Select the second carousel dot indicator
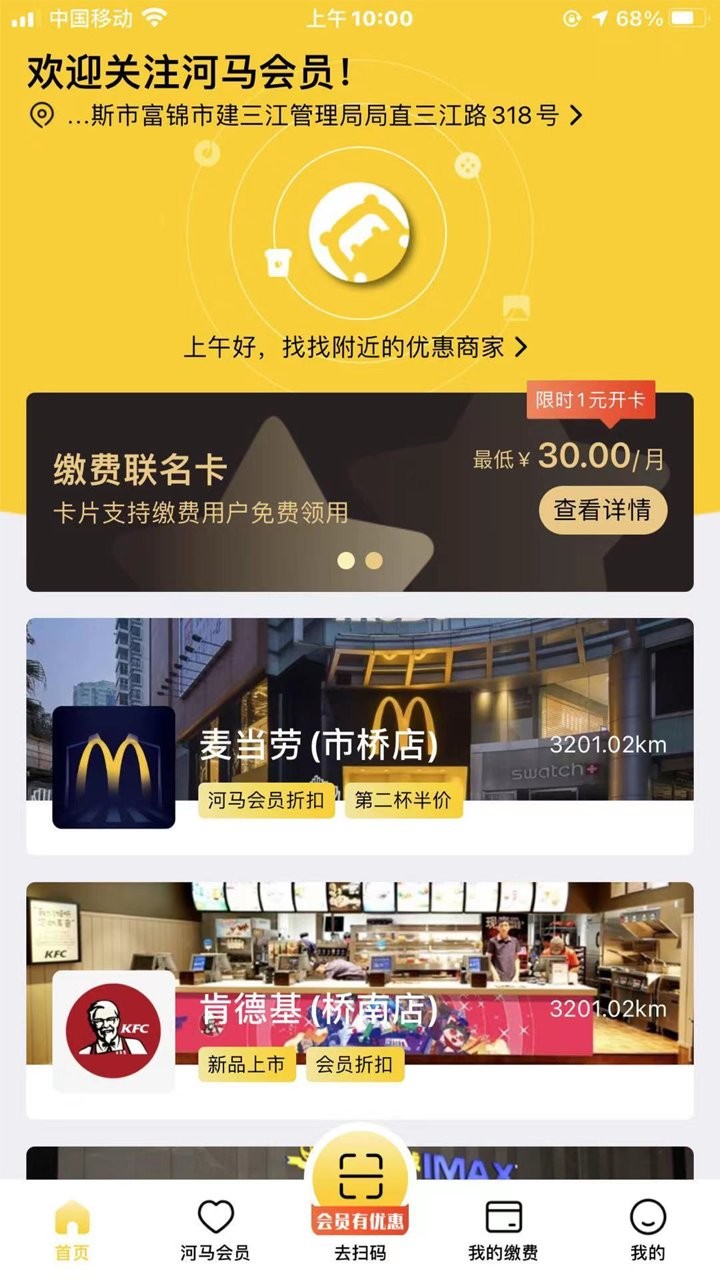 pos(373,561)
